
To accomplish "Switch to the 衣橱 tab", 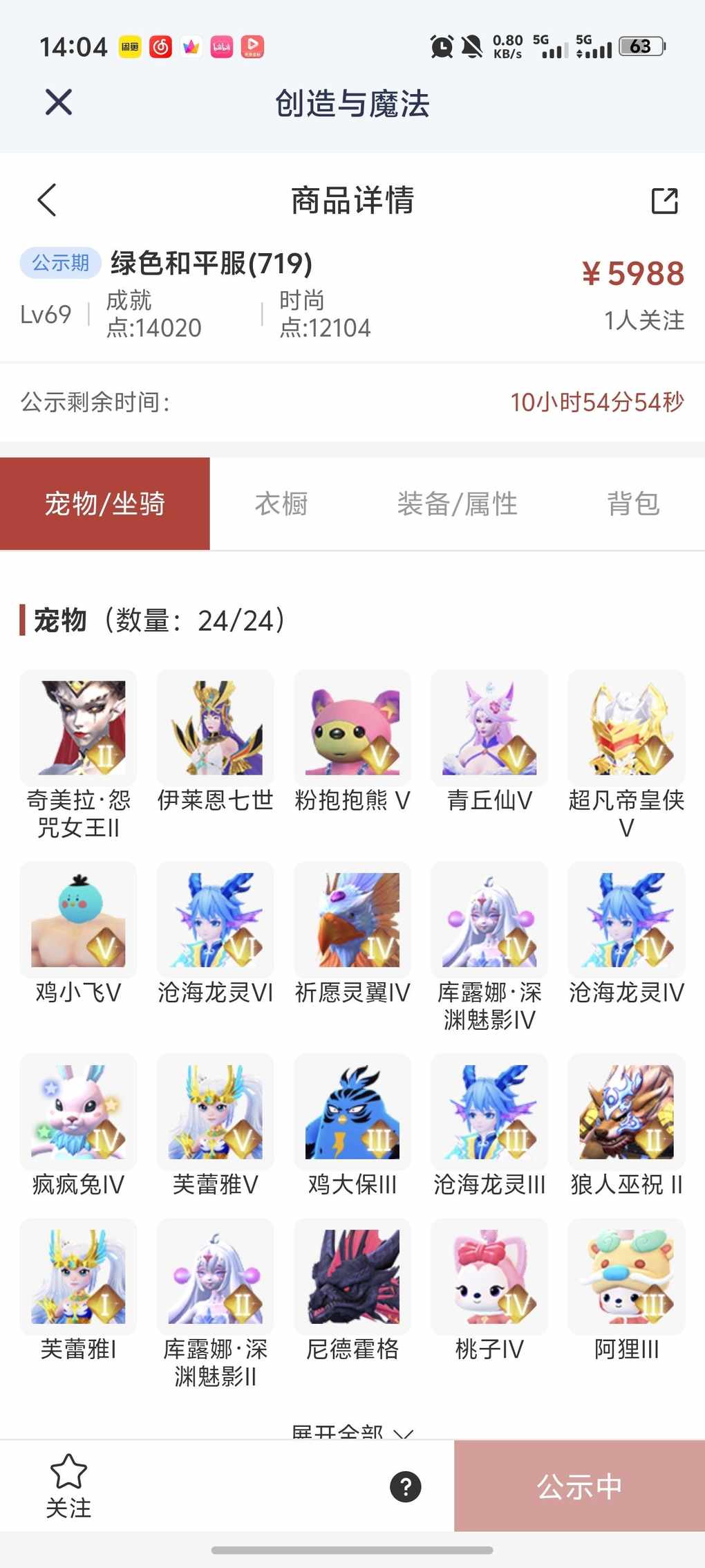I will point(281,504).
